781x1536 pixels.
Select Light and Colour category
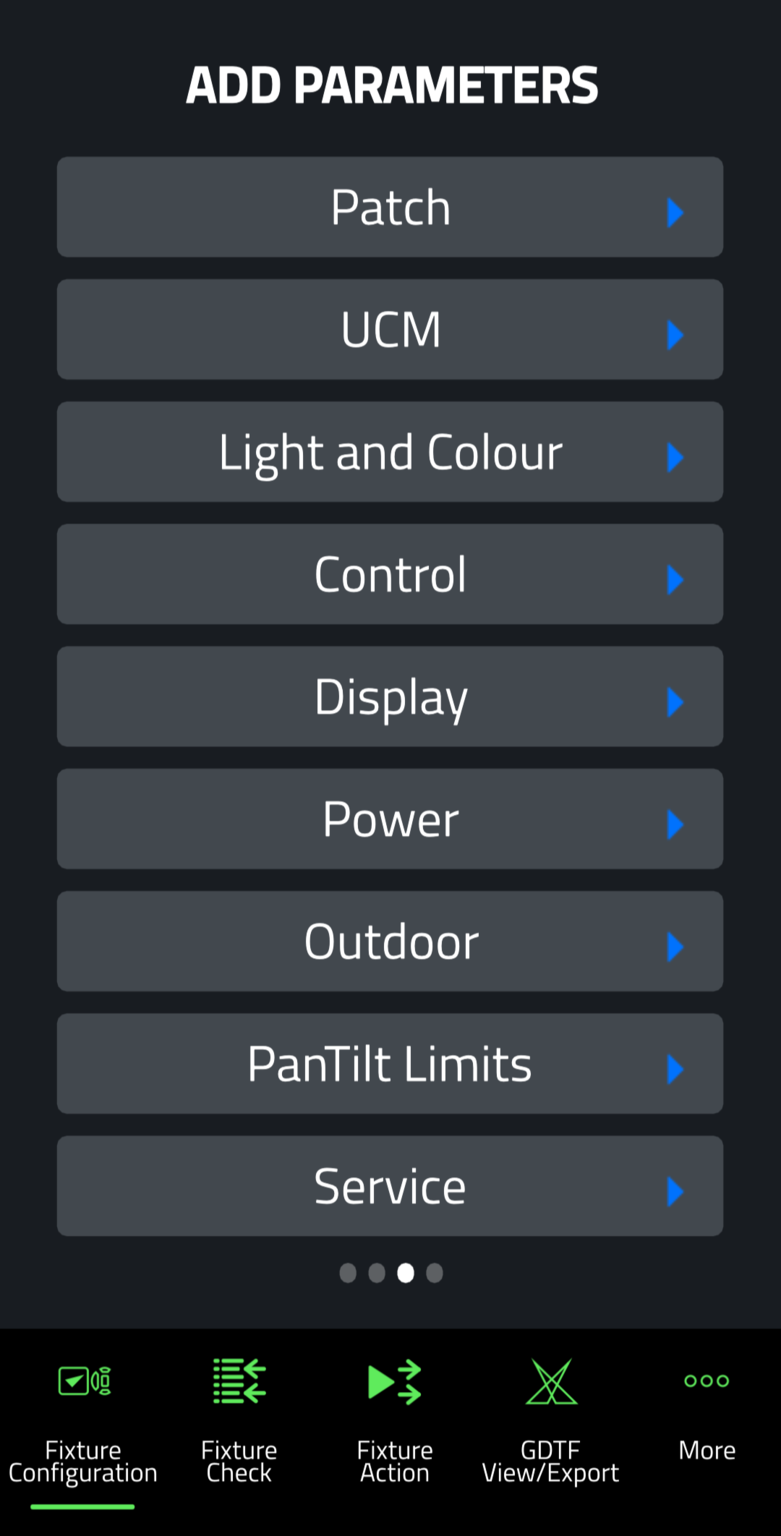pos(390,452)
